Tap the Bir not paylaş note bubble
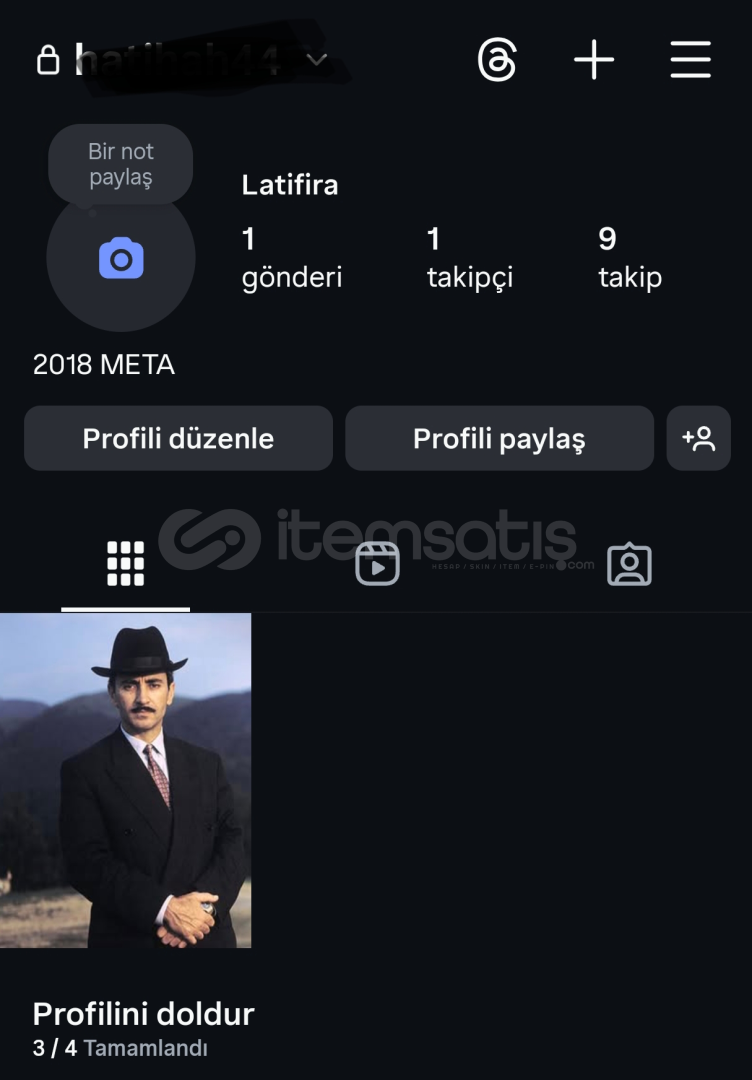The width and height of the screenshot is (752, 1080). coord(120,163)
